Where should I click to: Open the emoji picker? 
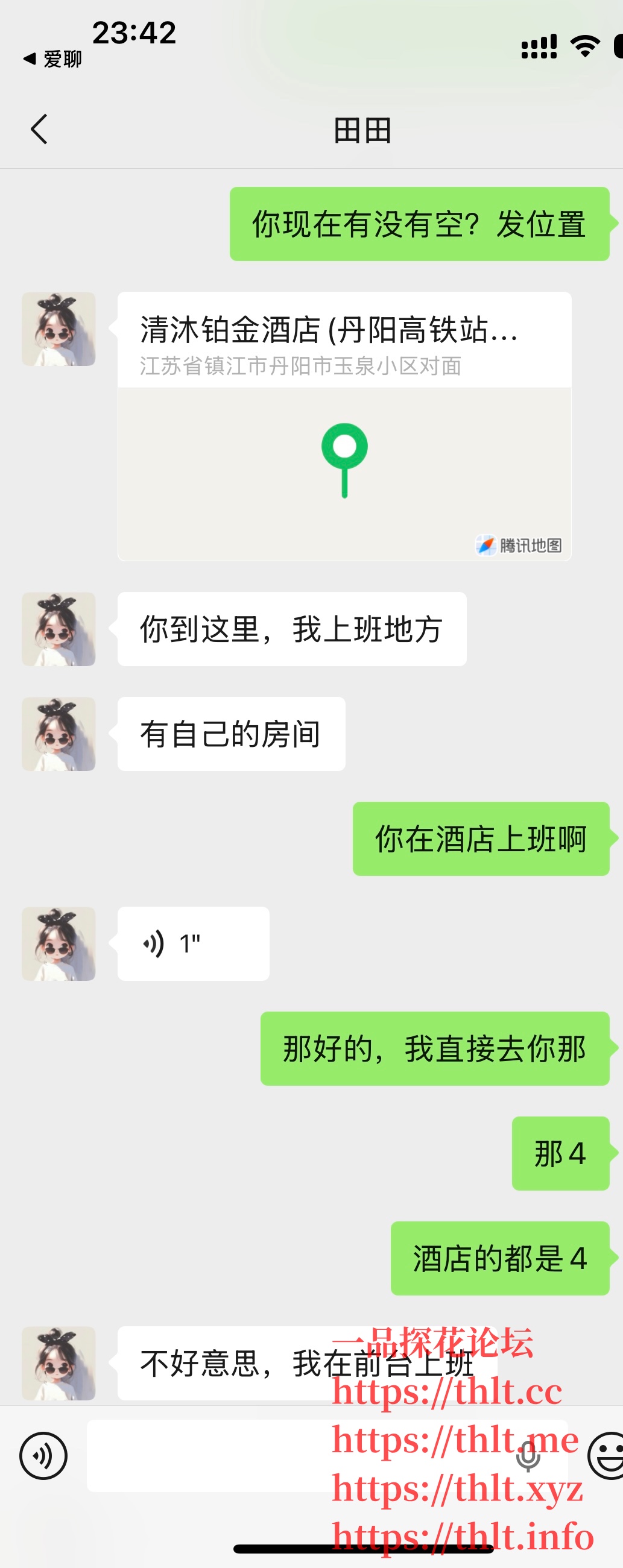tap(607, 1455)
